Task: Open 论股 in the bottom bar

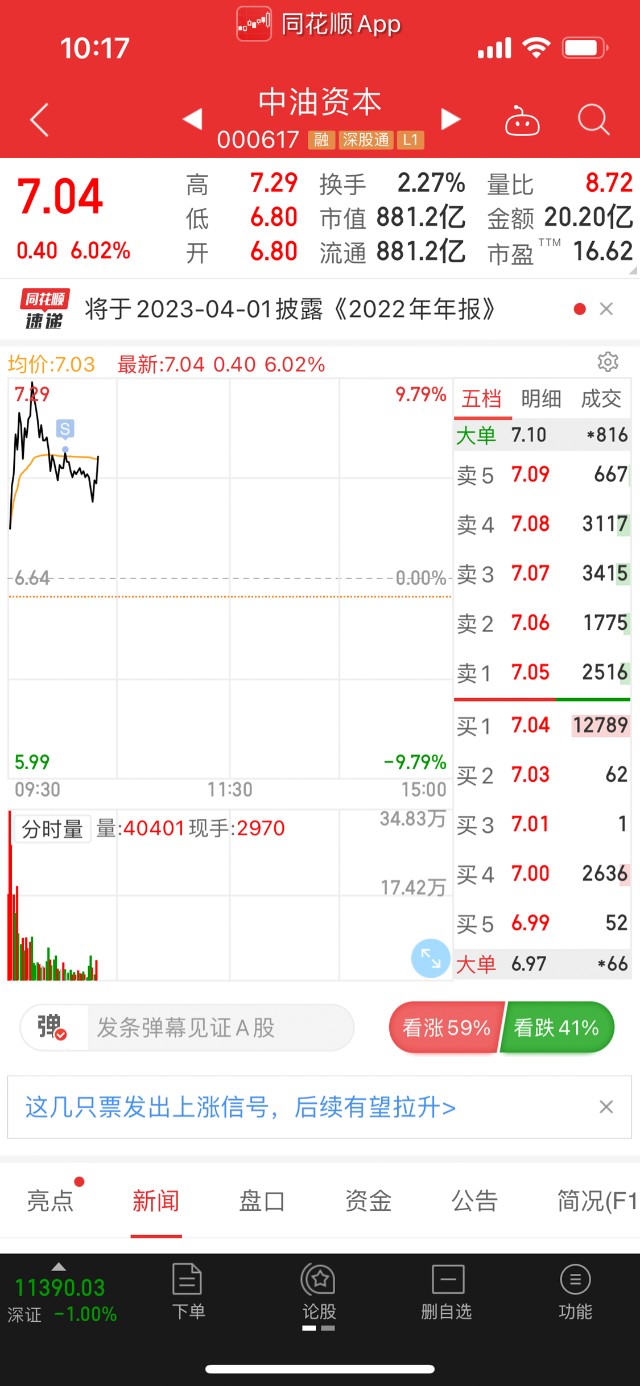Action: 319,1291
